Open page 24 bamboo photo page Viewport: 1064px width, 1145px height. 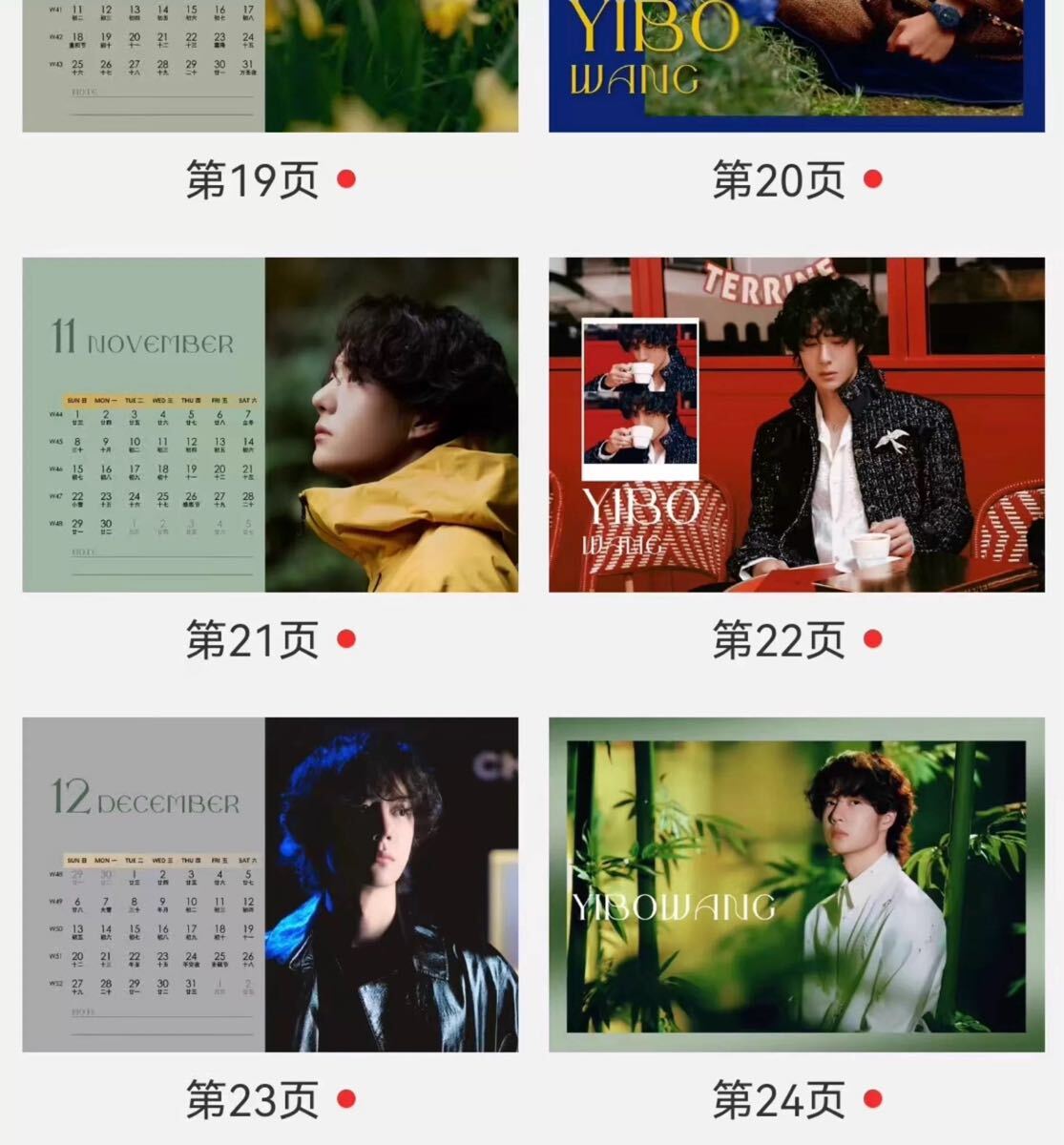[x=796, y=884]
